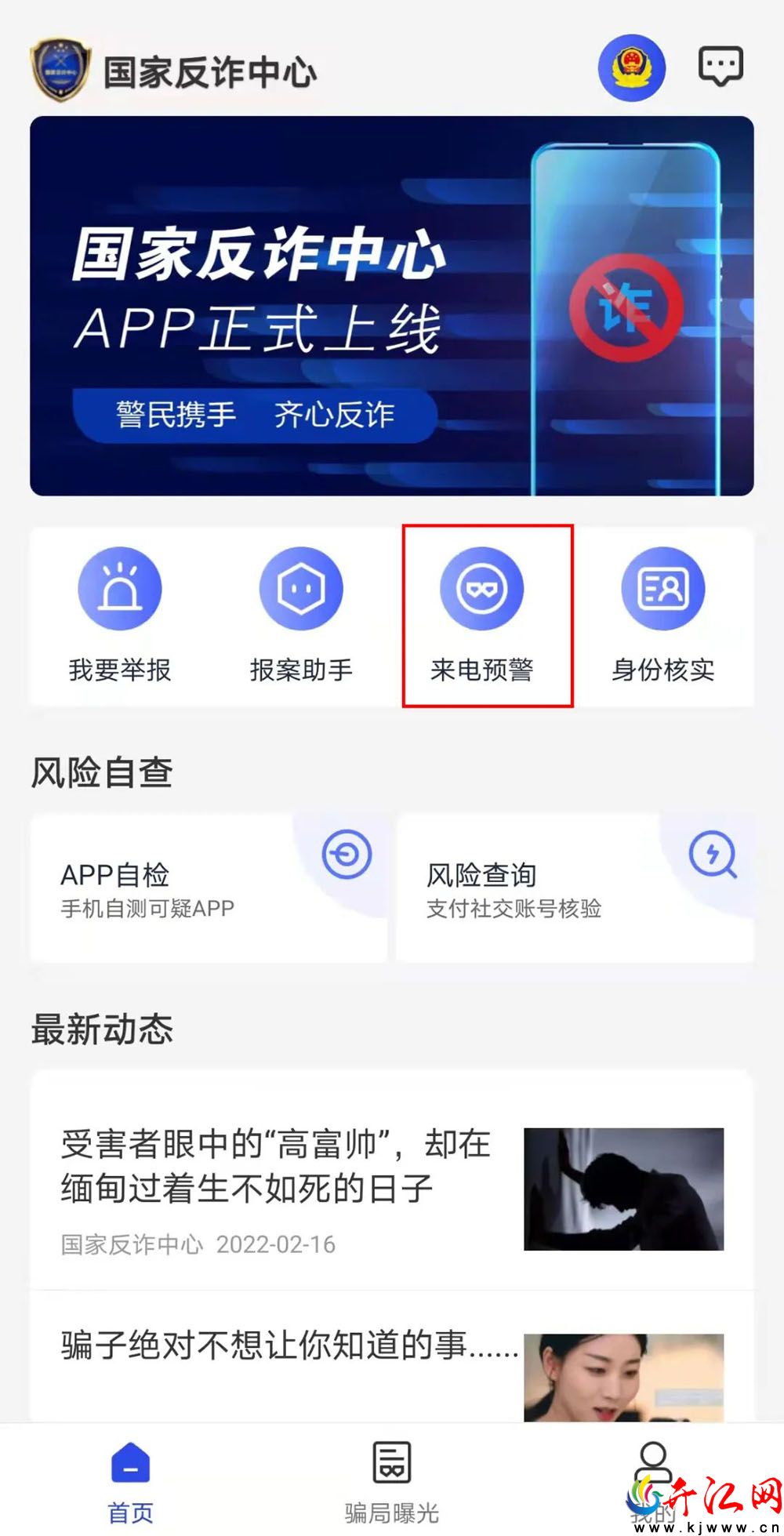The height and width of the screenshot is (1536, 784).
Task: Tap the police badge icon
Action: point(632,67)
